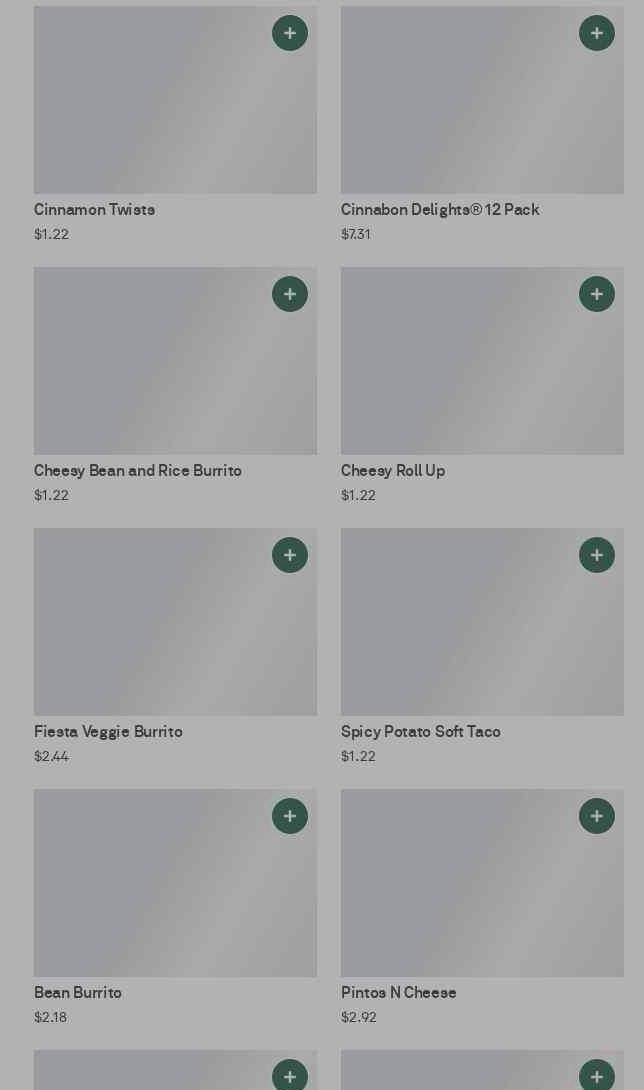Open Fiesta Veggie Burrito product card
This screenshot has width=644, height=1090.
point(175,631)
